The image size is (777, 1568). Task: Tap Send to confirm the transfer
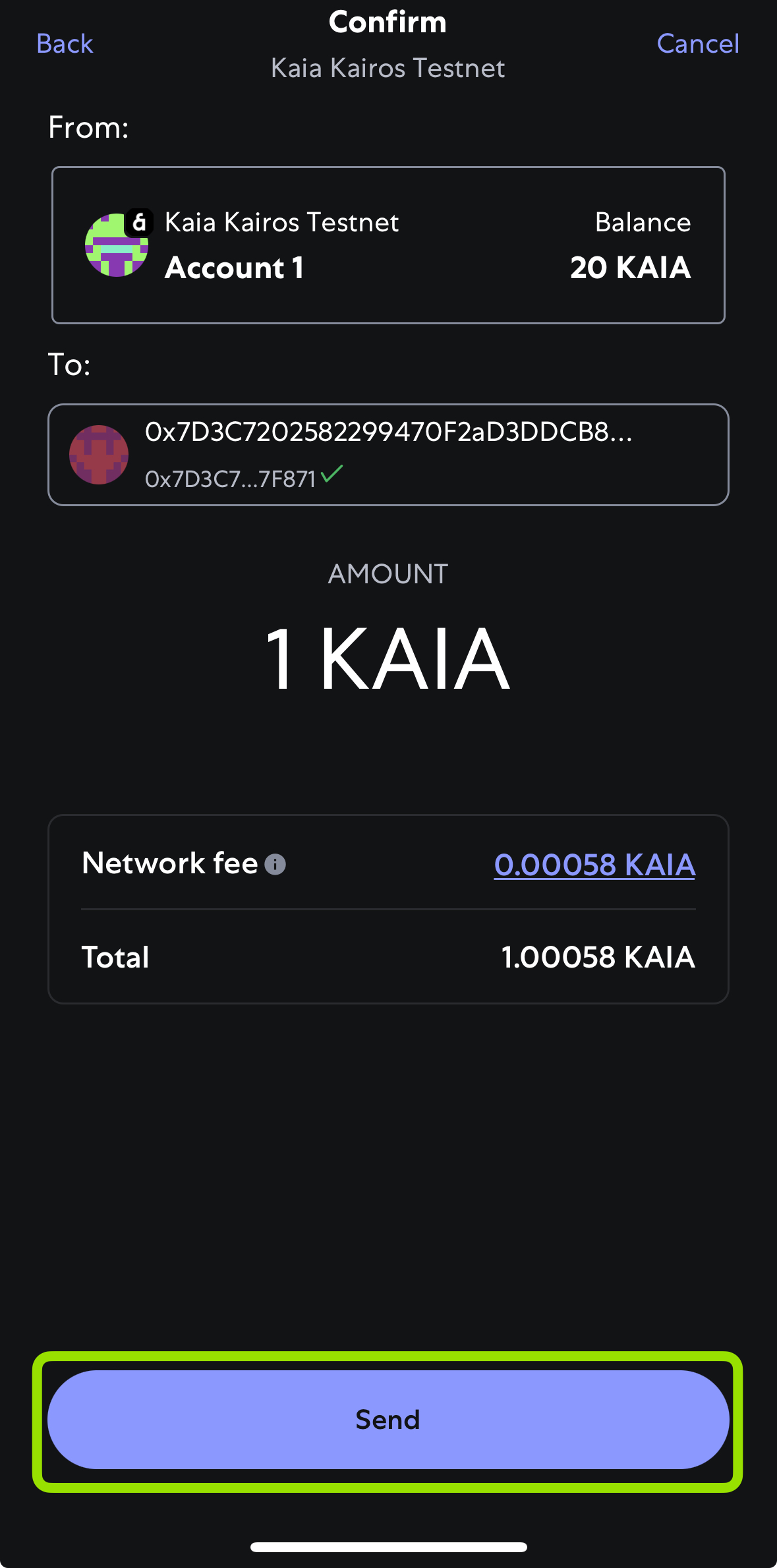pyautogui.click(x=388, y=1419)
